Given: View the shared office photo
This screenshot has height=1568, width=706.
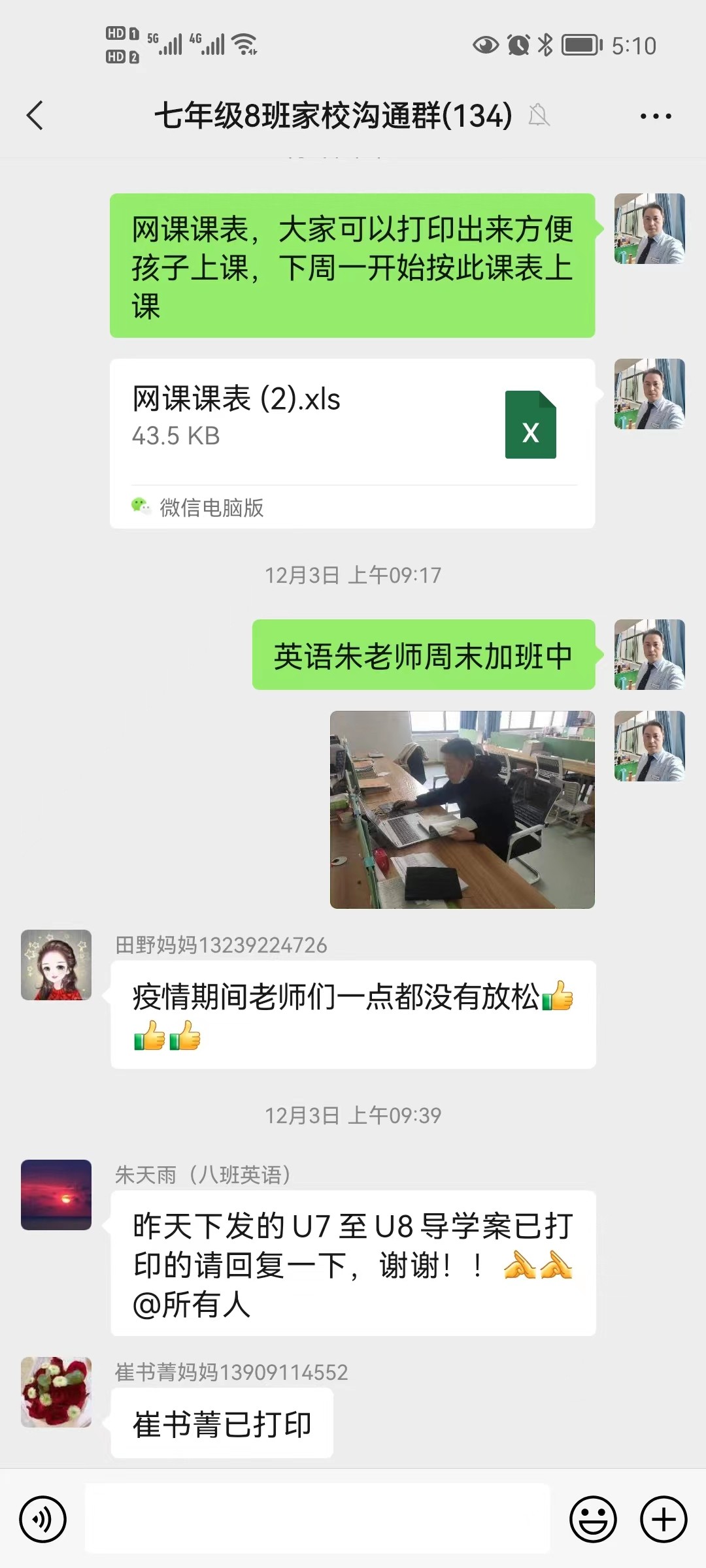Looking at the screenshot, I should click(462, 809).
